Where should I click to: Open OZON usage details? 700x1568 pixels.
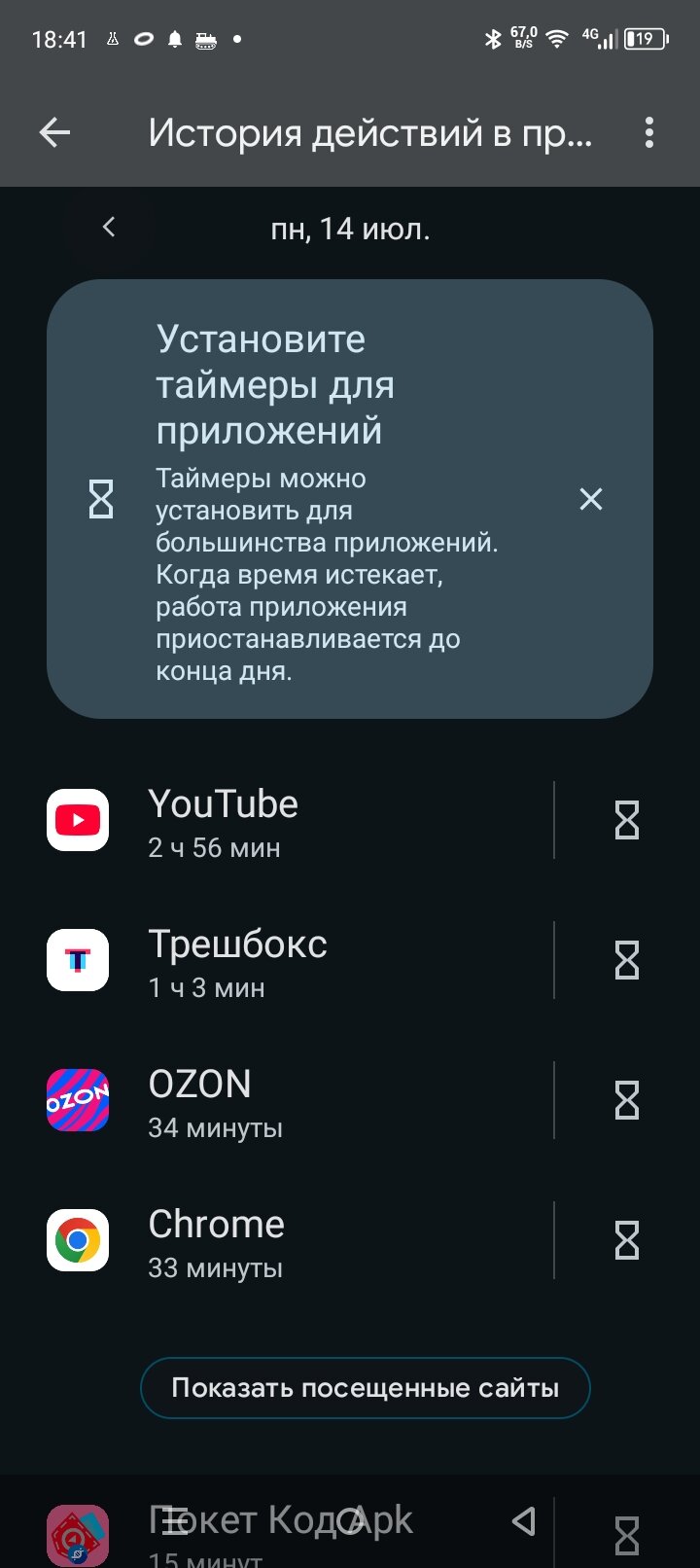click(x=299, y=1100)
